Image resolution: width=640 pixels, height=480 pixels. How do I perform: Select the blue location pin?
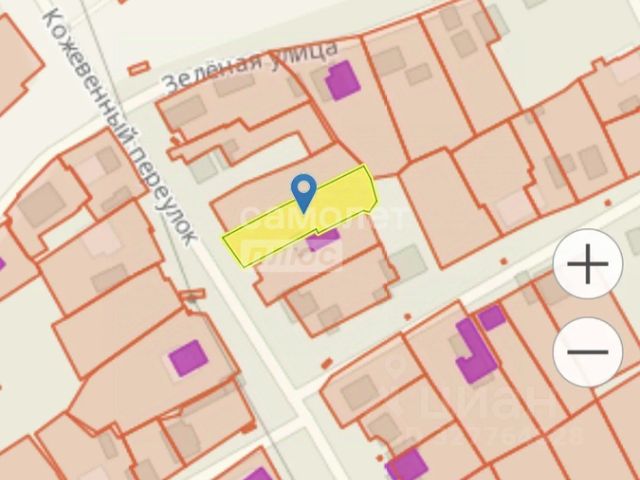click(304, 190)
